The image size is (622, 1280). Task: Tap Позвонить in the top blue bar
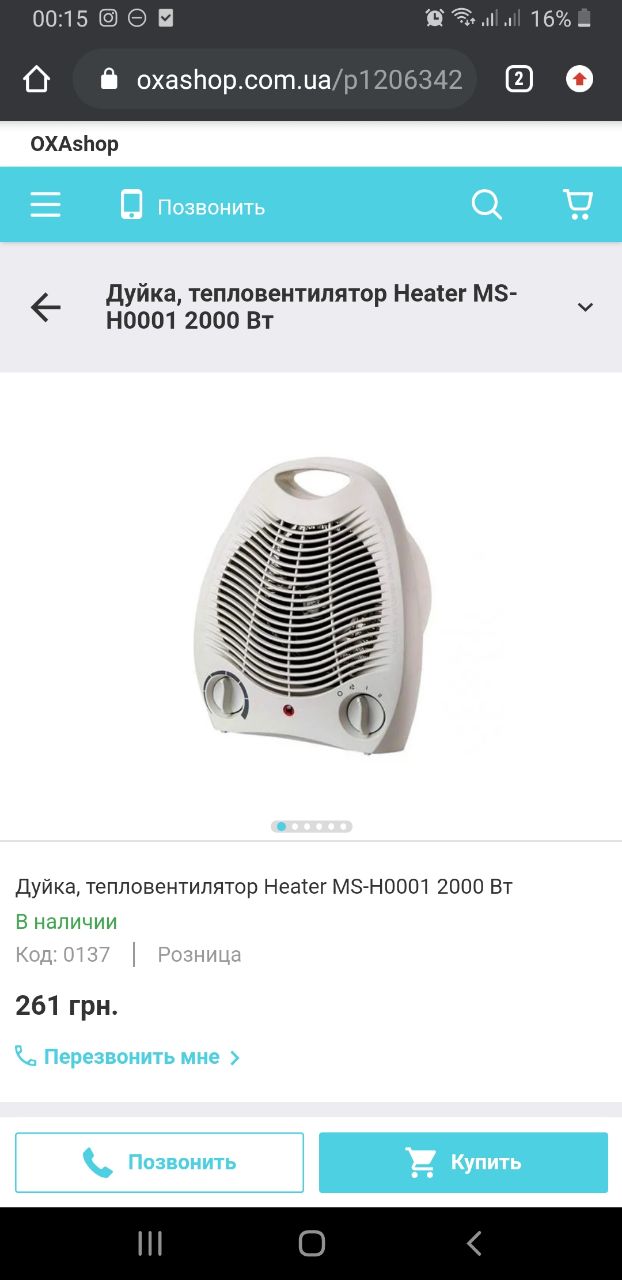[192, 206]
